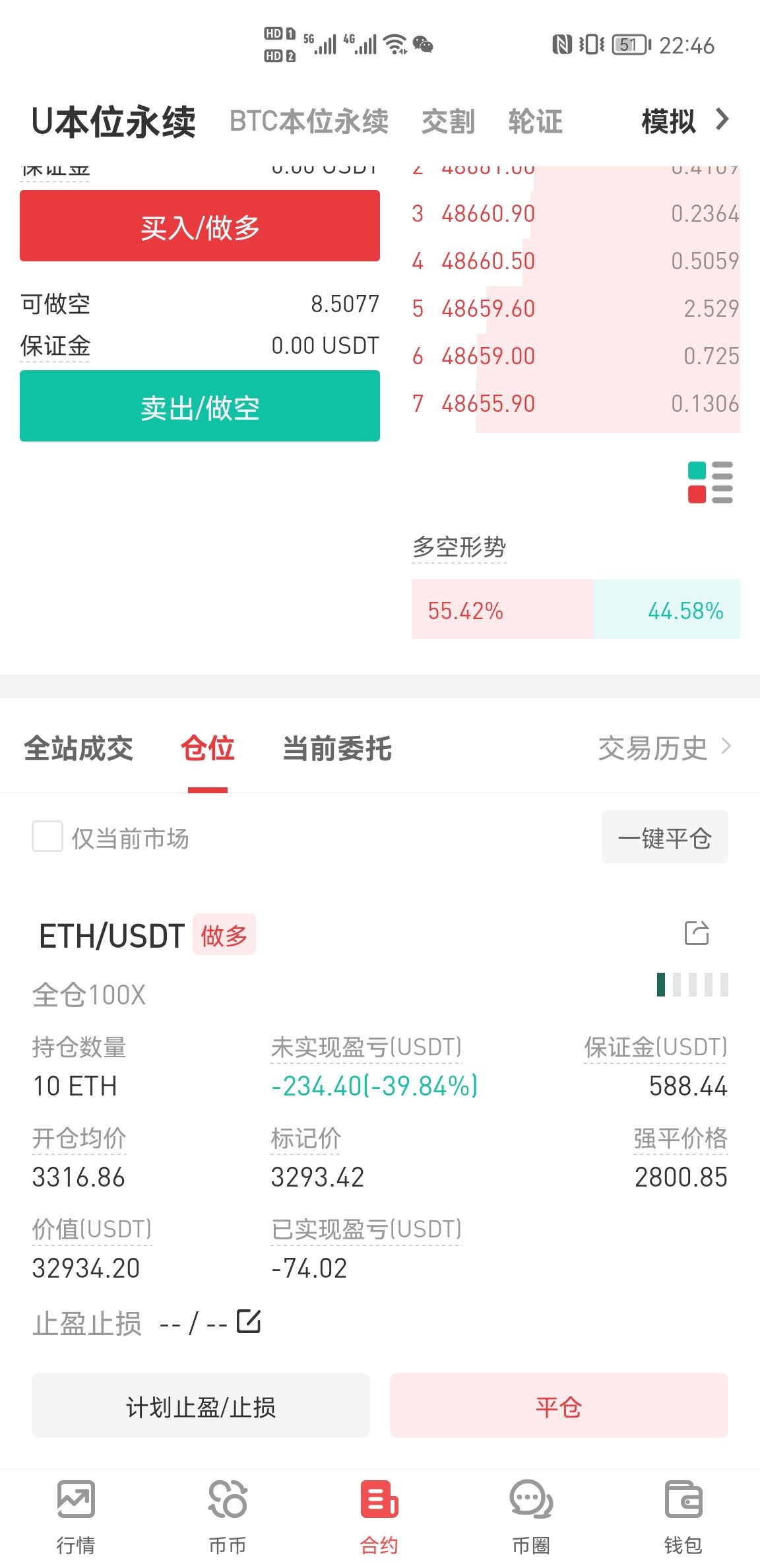This screenshot has width=760, height=1568.
Task: Switch to 交割 tab
Action: (x=448, y=121)
